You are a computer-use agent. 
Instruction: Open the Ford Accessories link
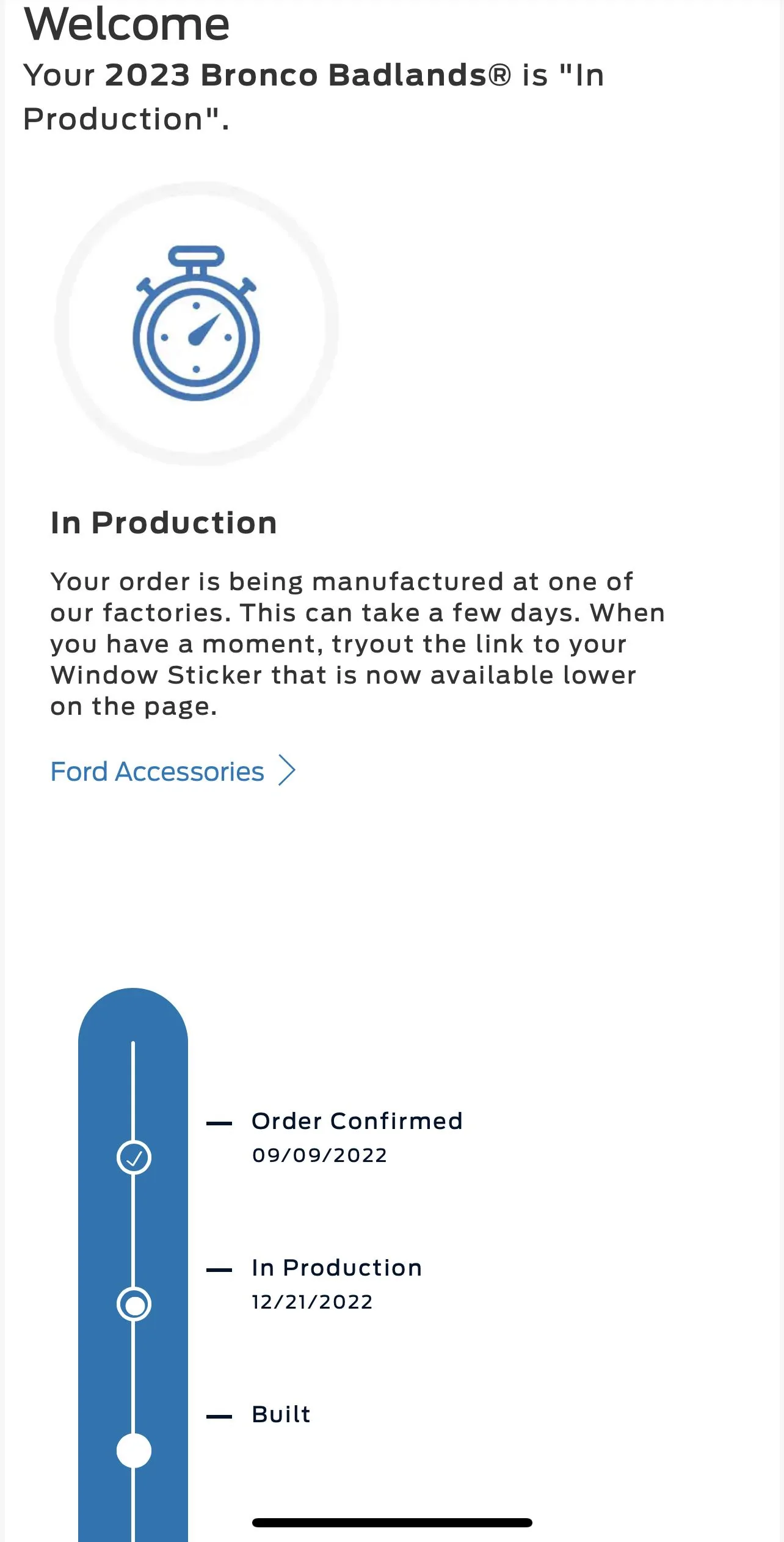coord(173,771)
